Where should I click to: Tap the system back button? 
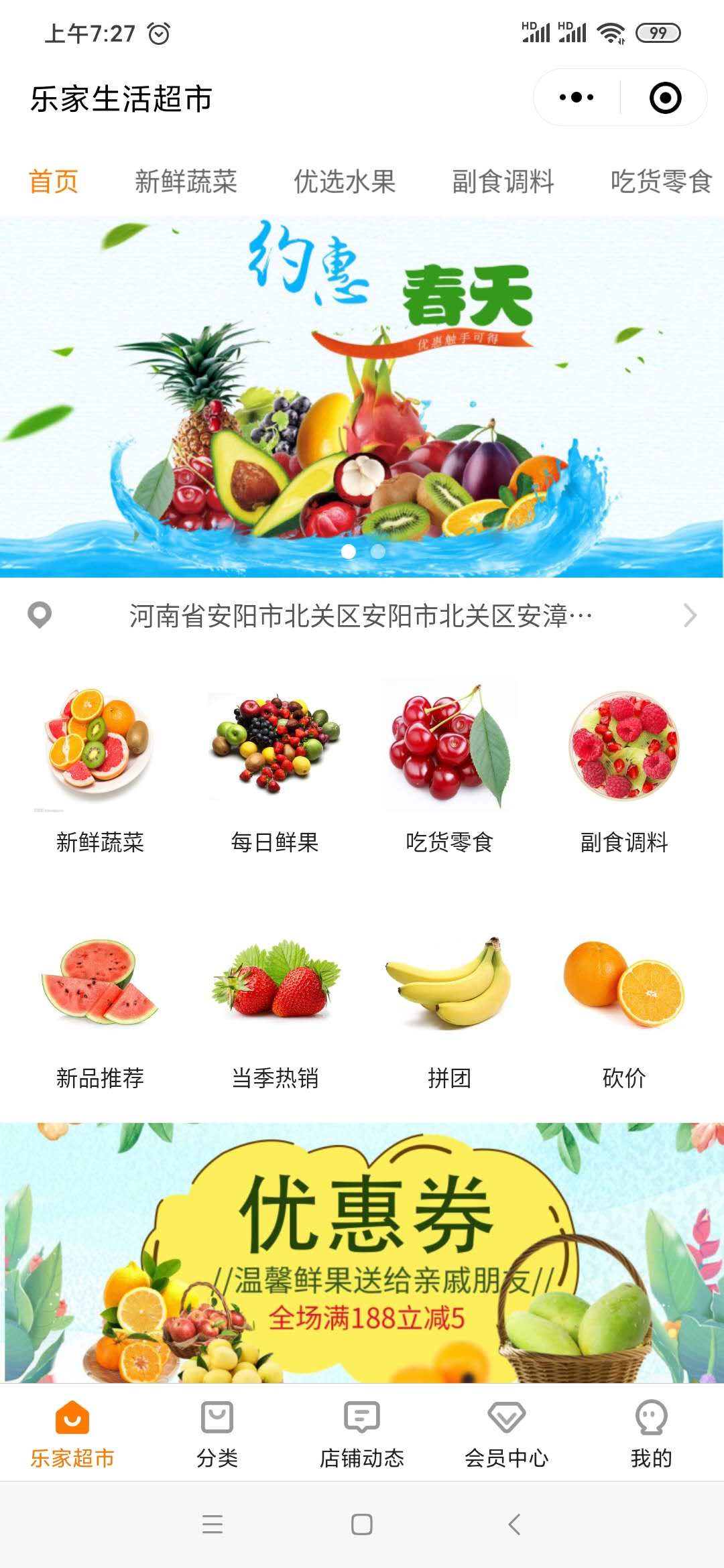coord(514,1524)
